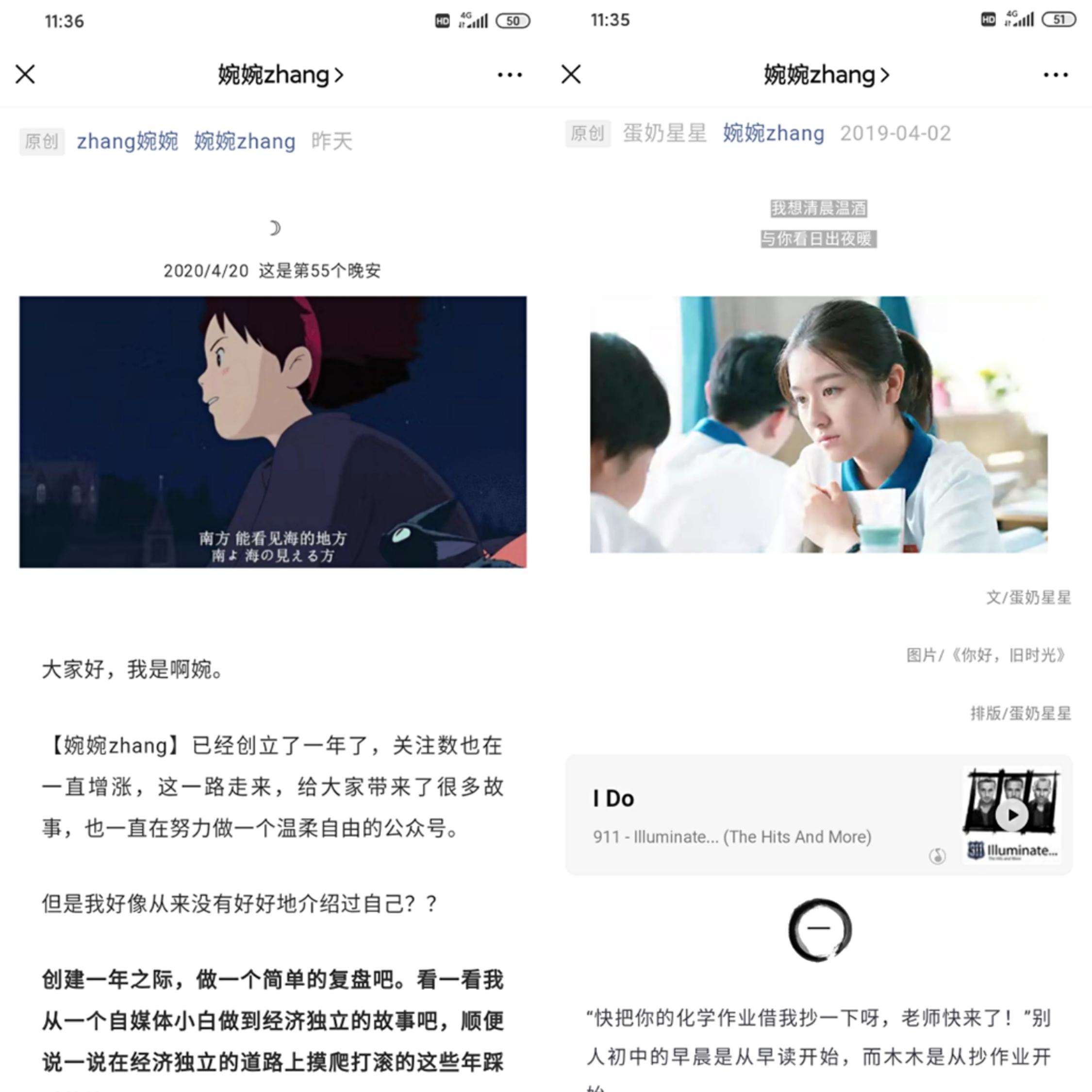This screenshot has width=1092, height=1092.
Task: Play the song I Do
Action: pyautogui.click(x=1010, y=815)
